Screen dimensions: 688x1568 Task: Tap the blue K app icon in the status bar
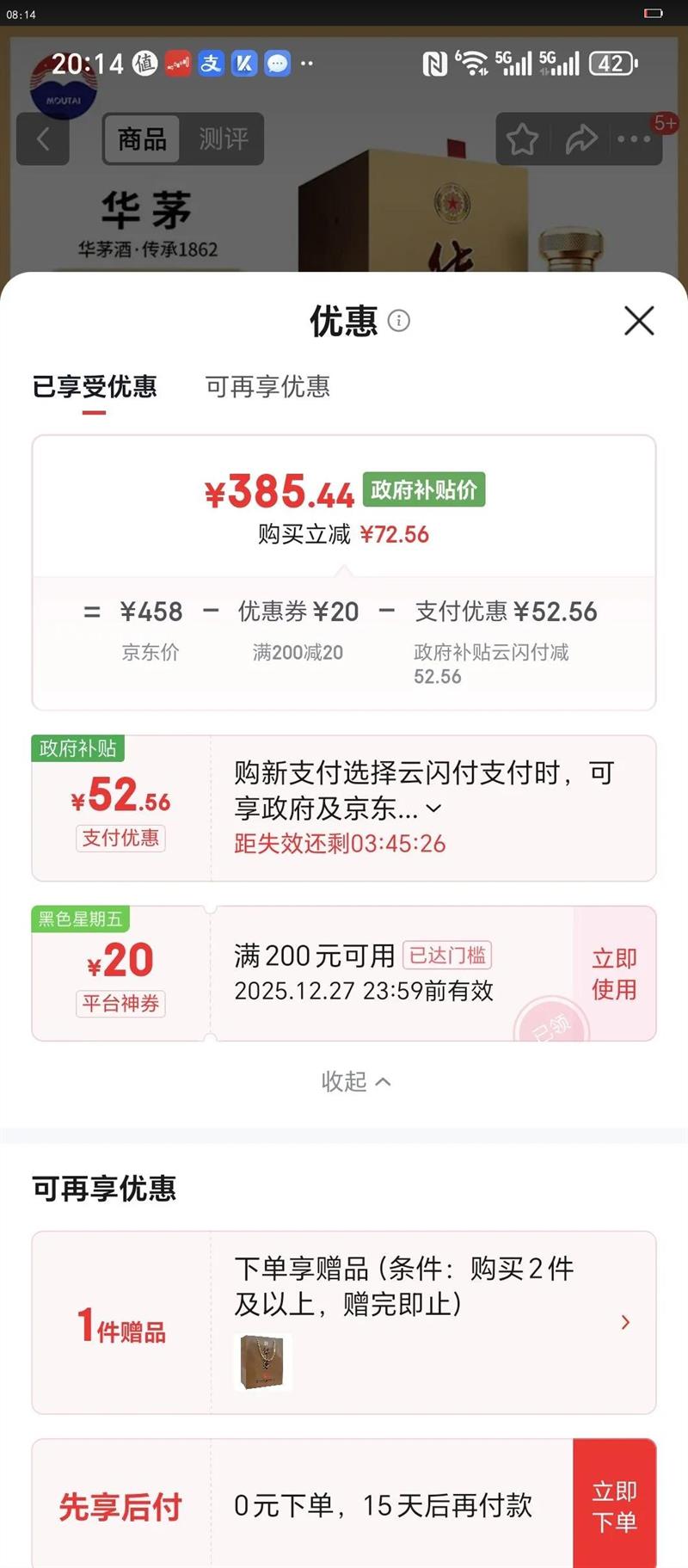pos(243,64)
